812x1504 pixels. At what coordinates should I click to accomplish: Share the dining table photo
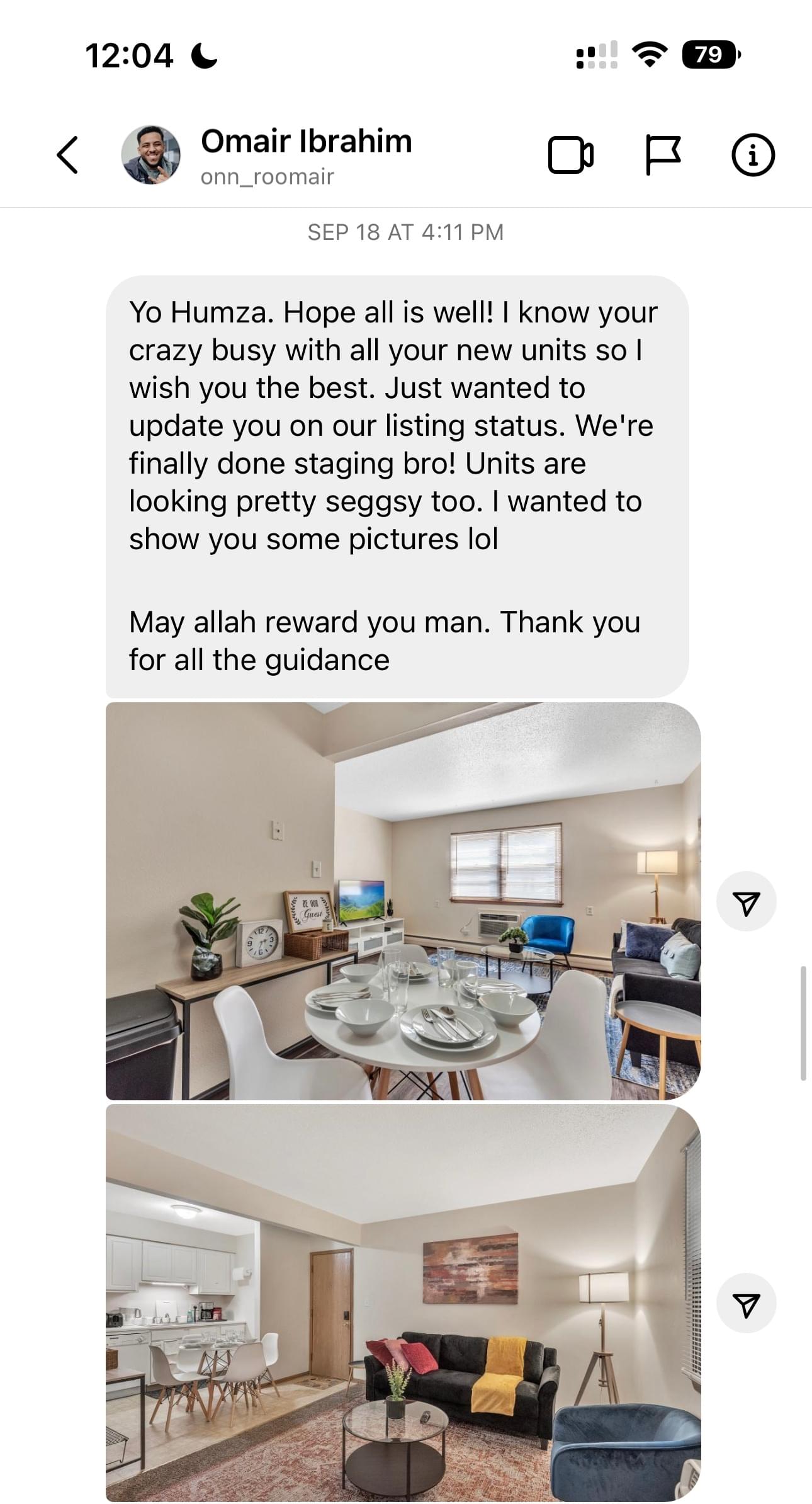click(x=746, y=902)
